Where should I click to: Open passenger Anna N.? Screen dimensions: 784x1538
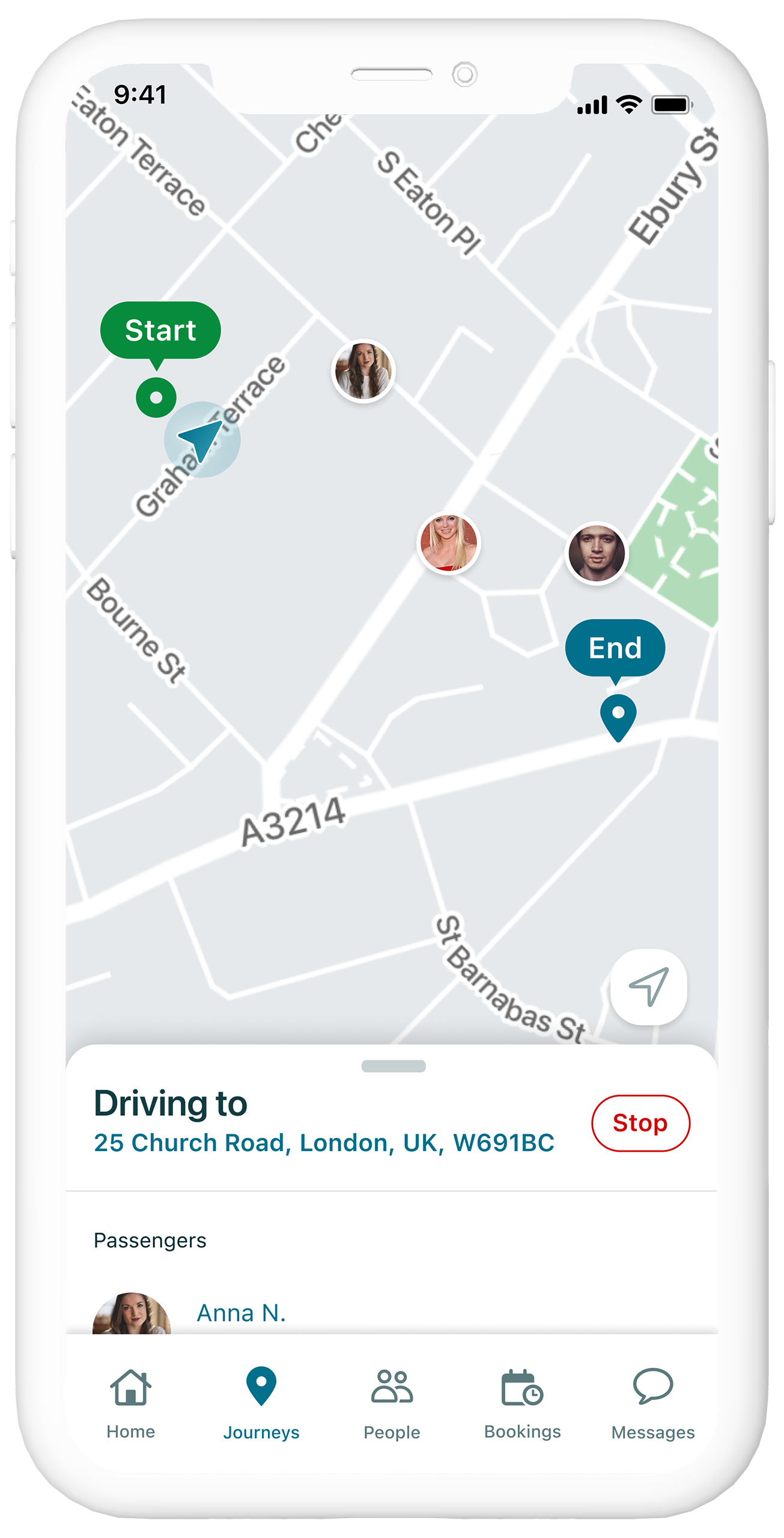point(241,1313)
